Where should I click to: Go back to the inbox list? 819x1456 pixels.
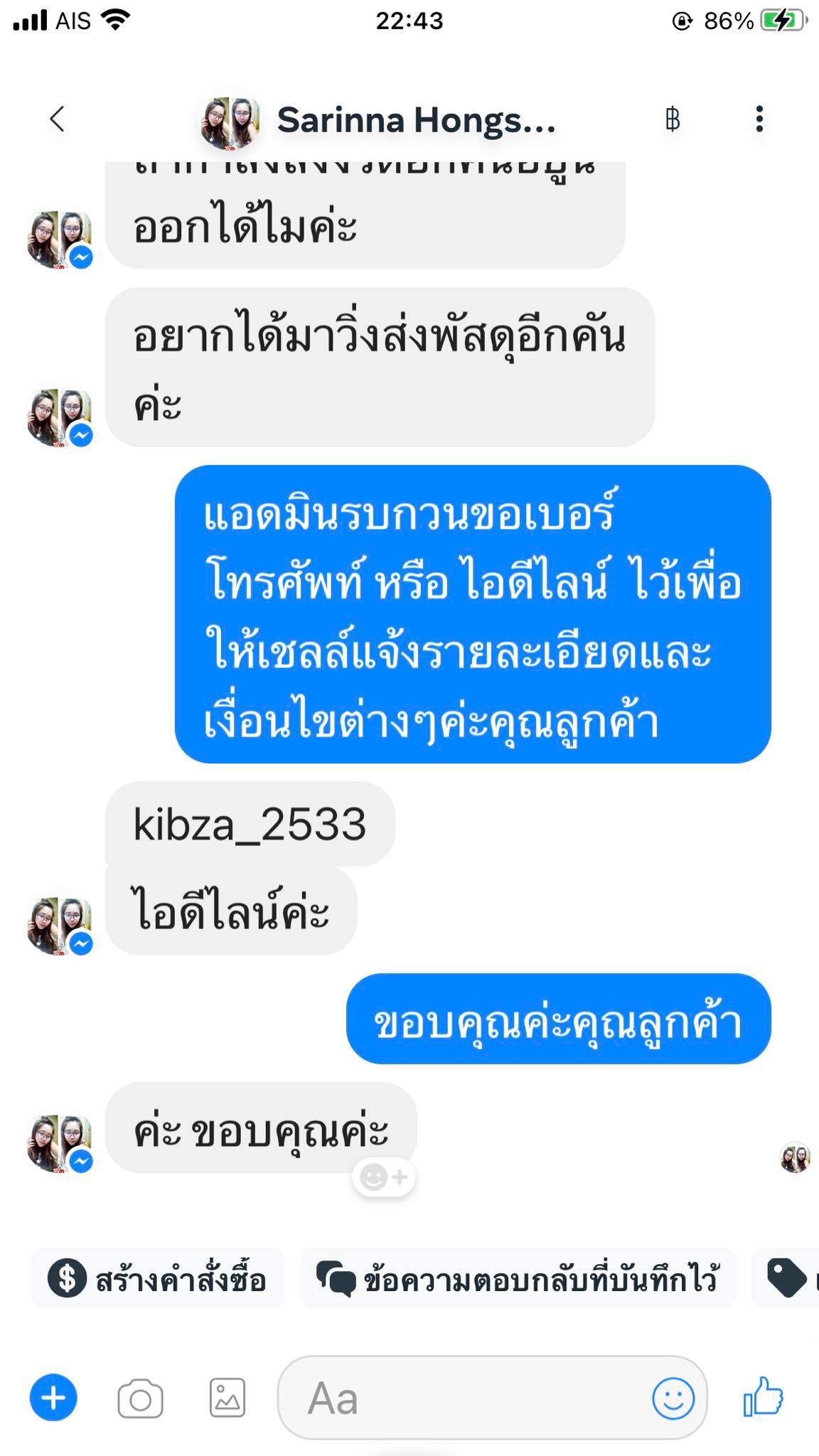tap(58, 119)
